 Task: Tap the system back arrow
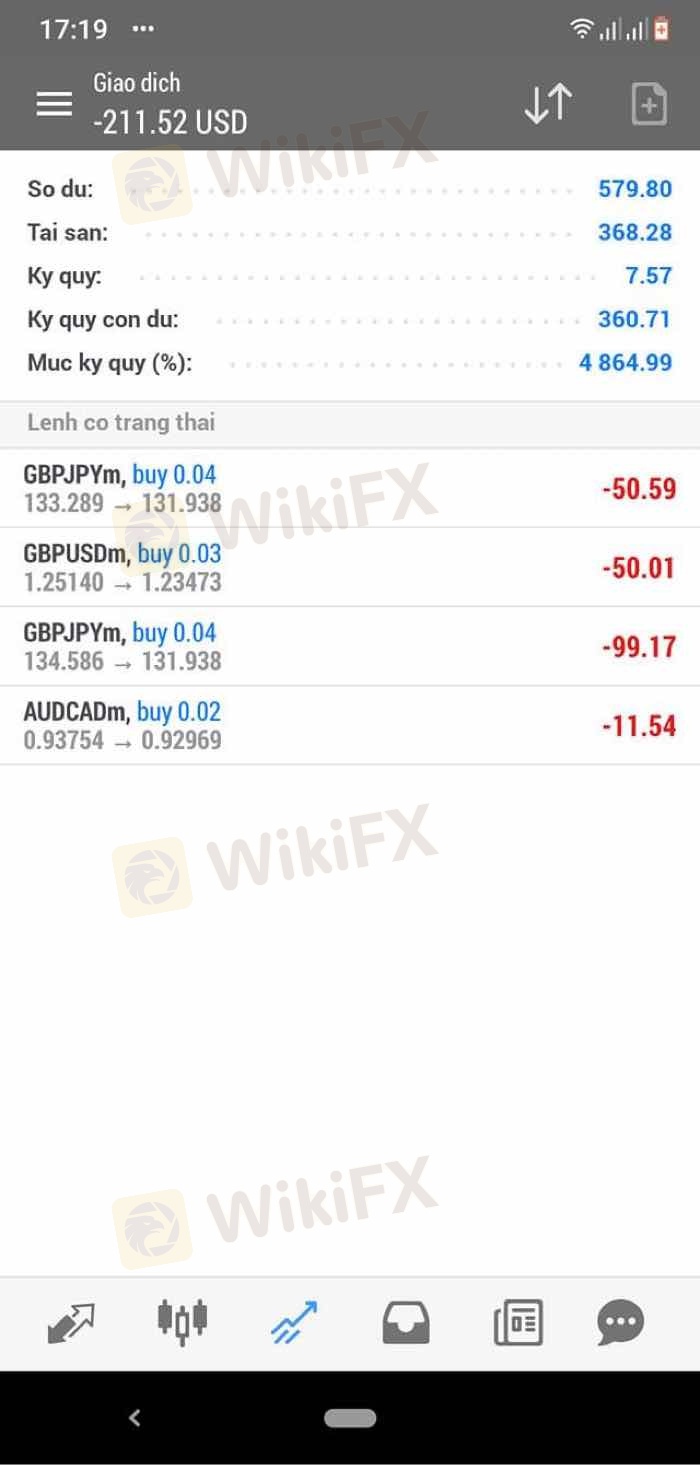coord(135,1417)
